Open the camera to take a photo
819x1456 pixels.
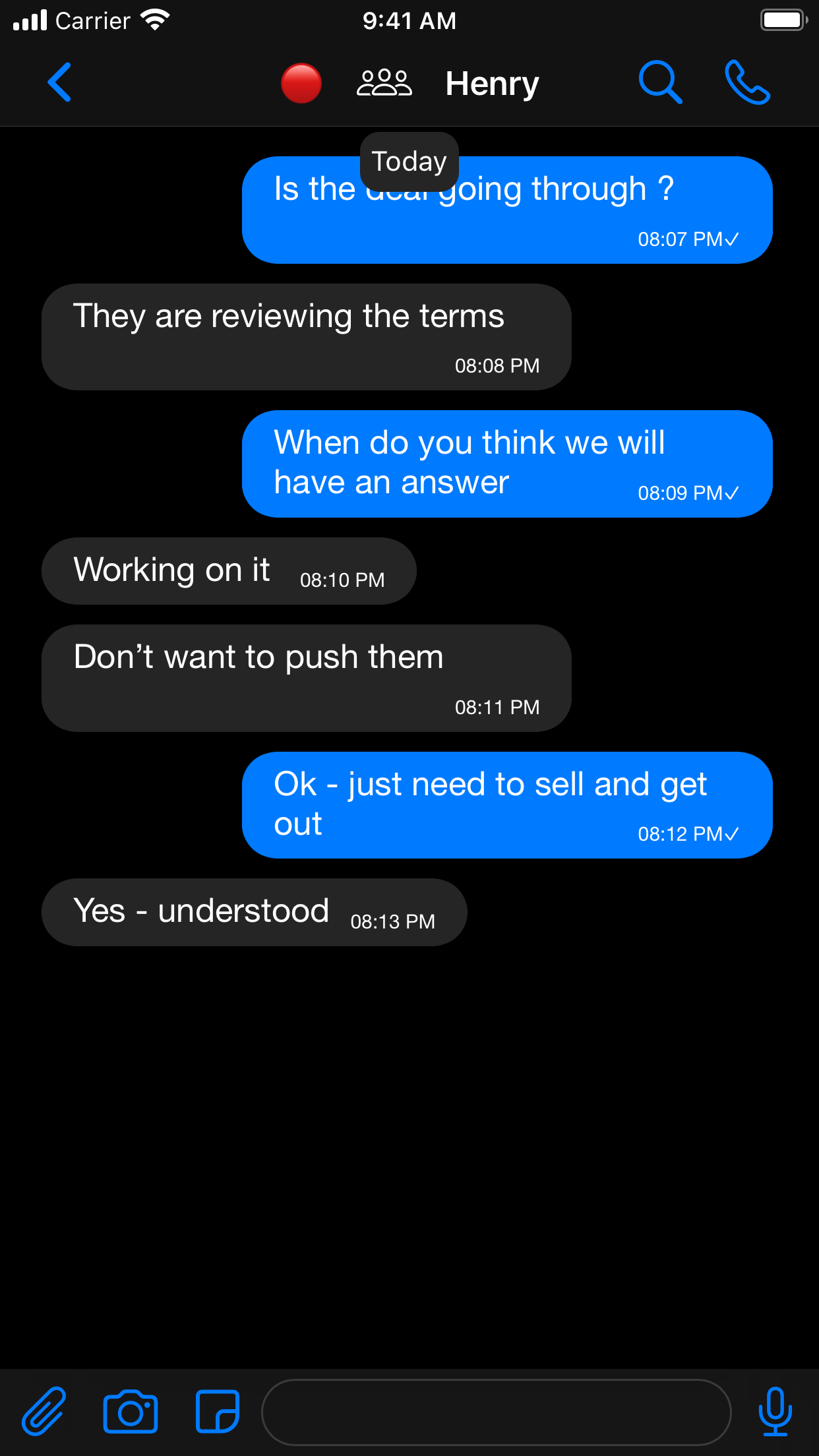point(131,1411)
